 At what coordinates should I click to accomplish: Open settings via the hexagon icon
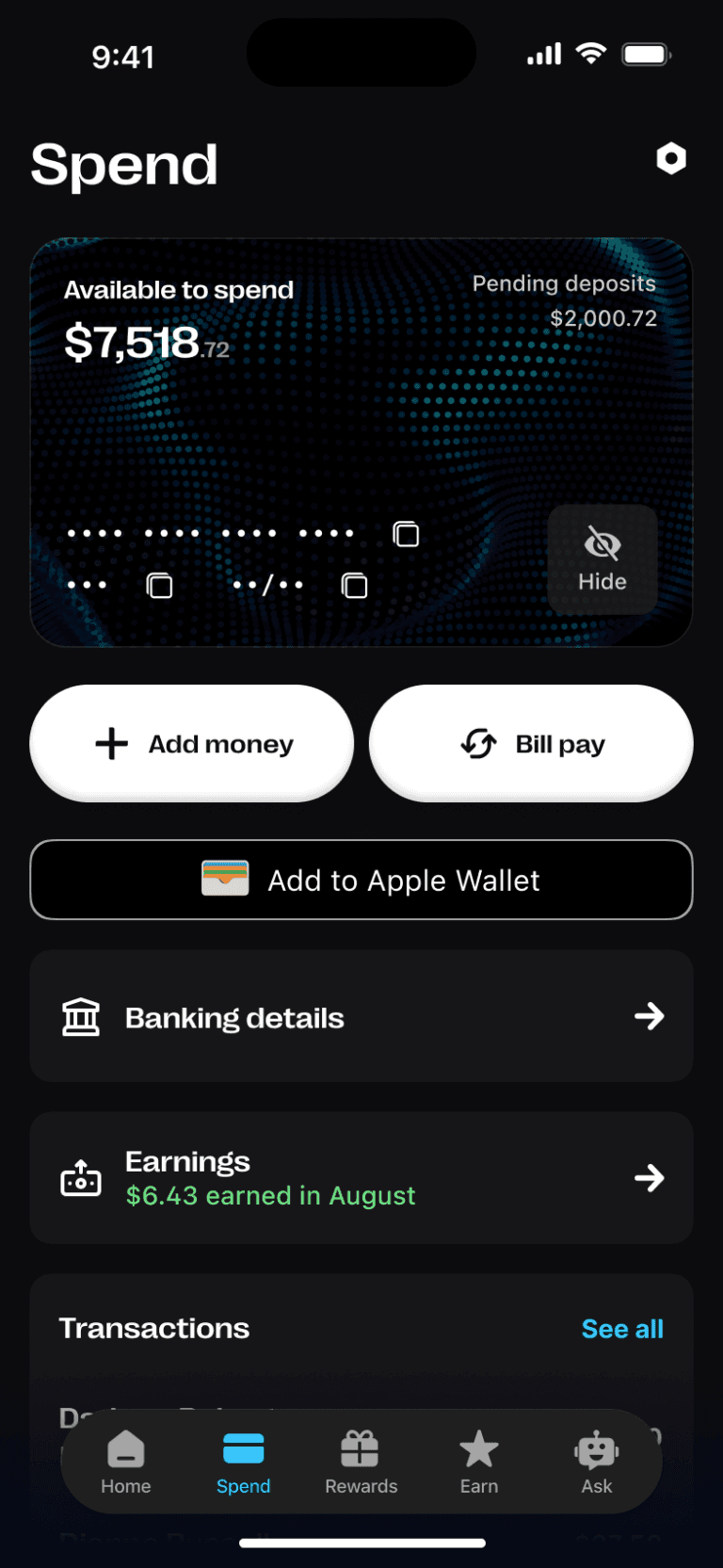click(x=670, y=158)
